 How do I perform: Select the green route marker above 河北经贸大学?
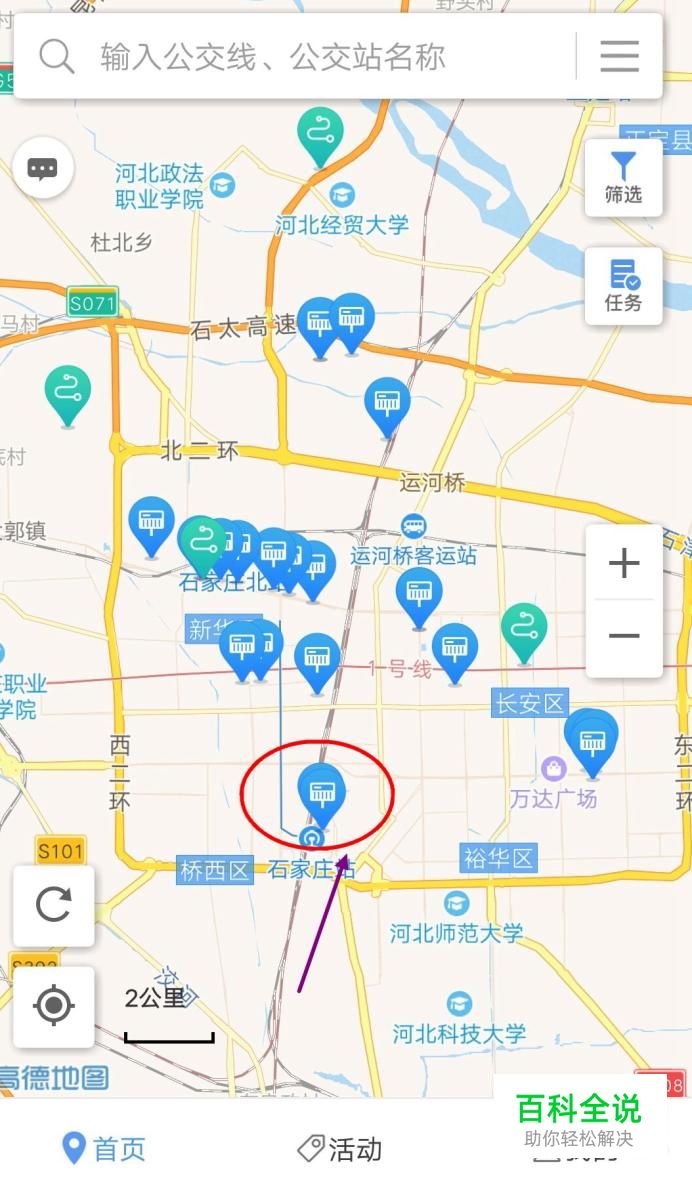(320, 134)
